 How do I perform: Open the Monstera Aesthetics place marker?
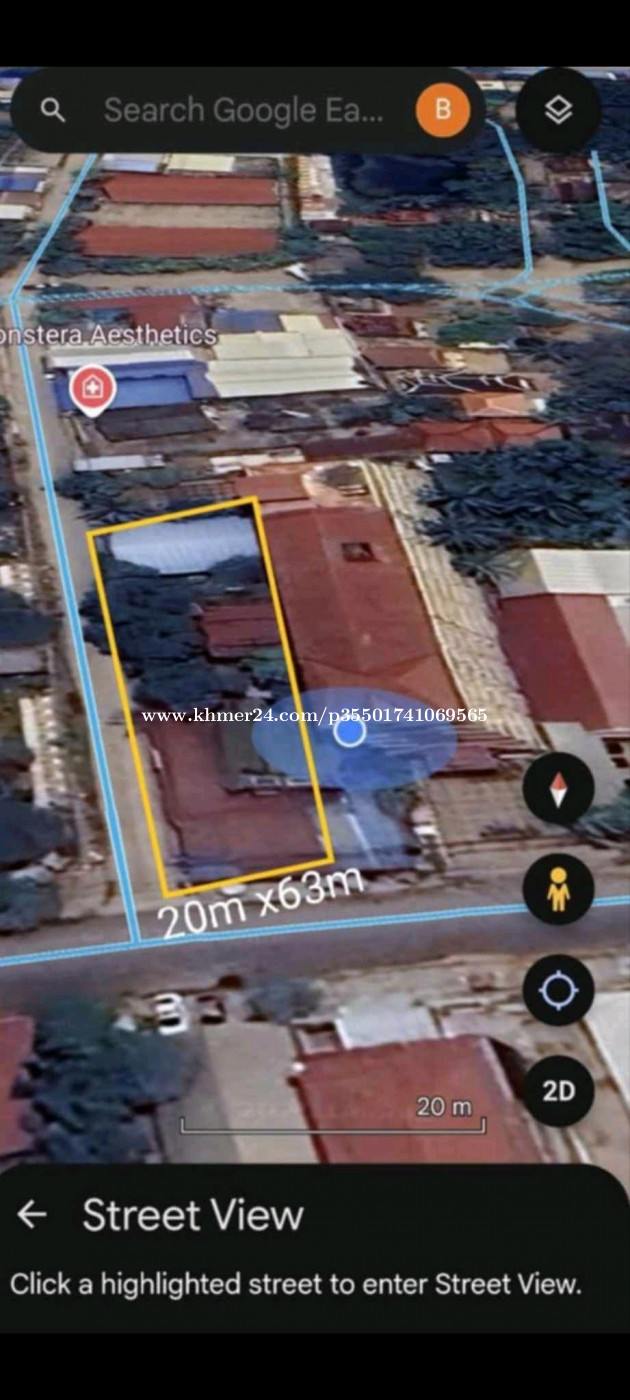pos(92,390)
